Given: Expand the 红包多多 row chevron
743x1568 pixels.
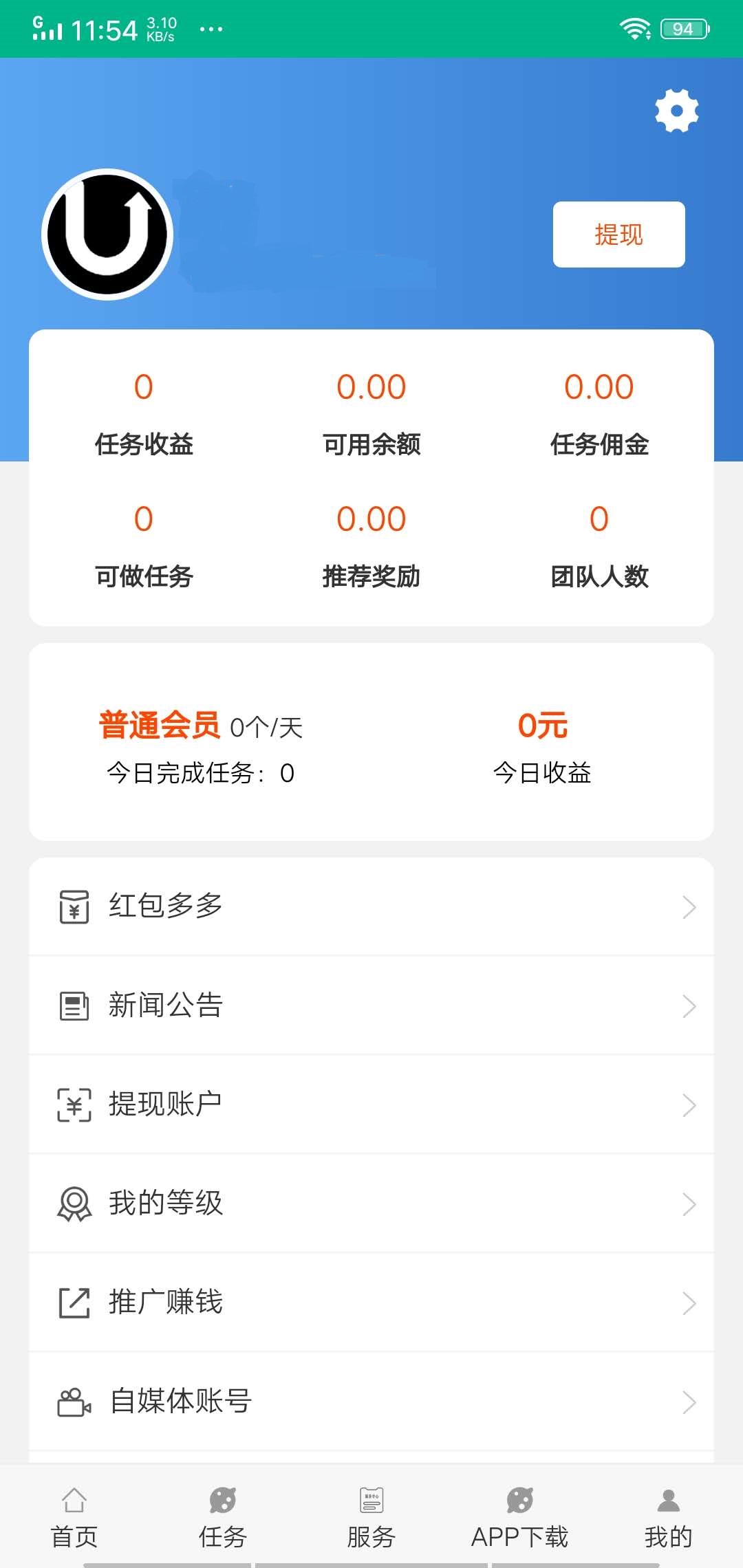Looking at the screenshot, I should (x=691, y=906).
